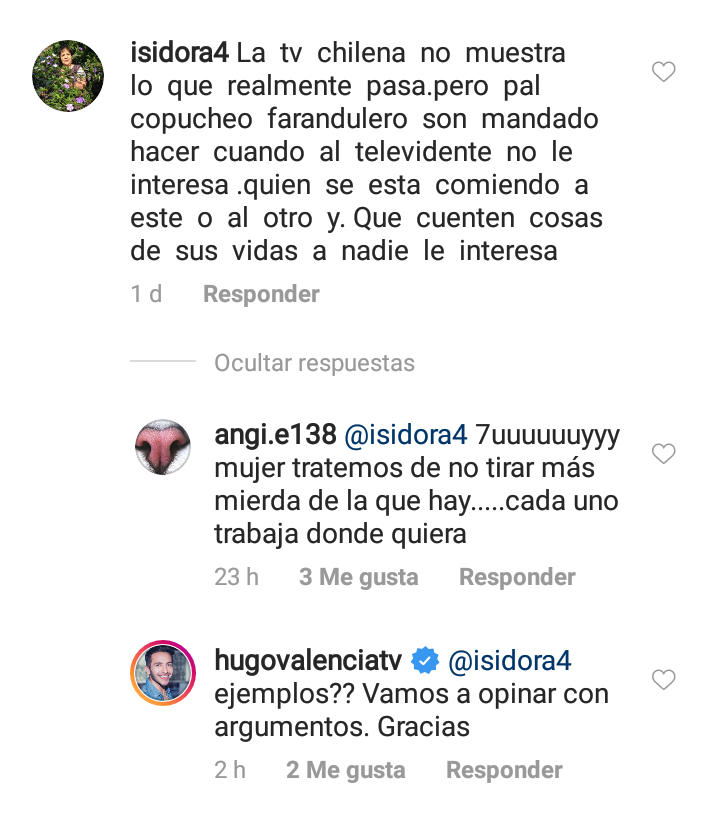The width and height of the screenshot is (720, 815).
Task: Open isidora4 username link
Action: pos(181,53)
